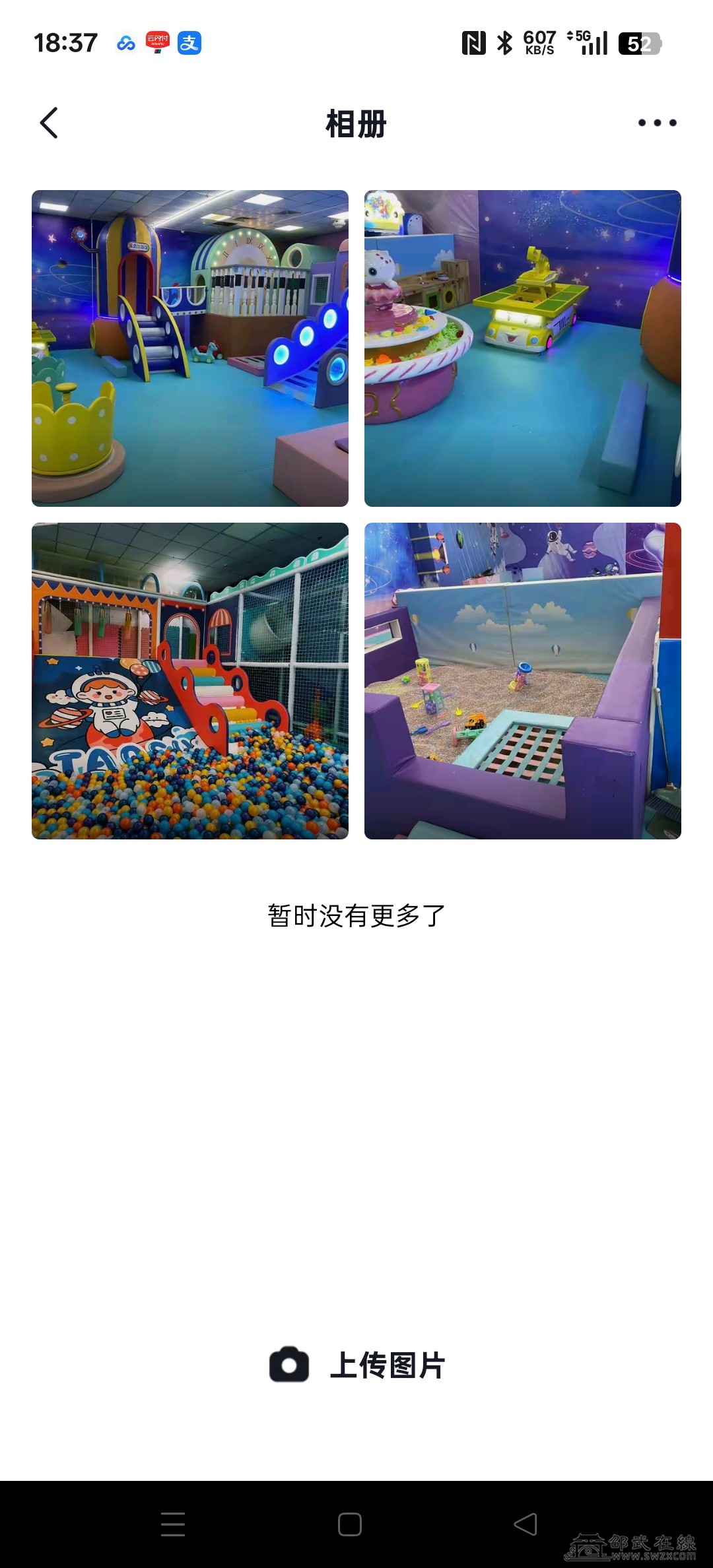View the yellow toy car photo
Image resolution: width=713 pixels, height=1568 pixels.
pos(523,348)
